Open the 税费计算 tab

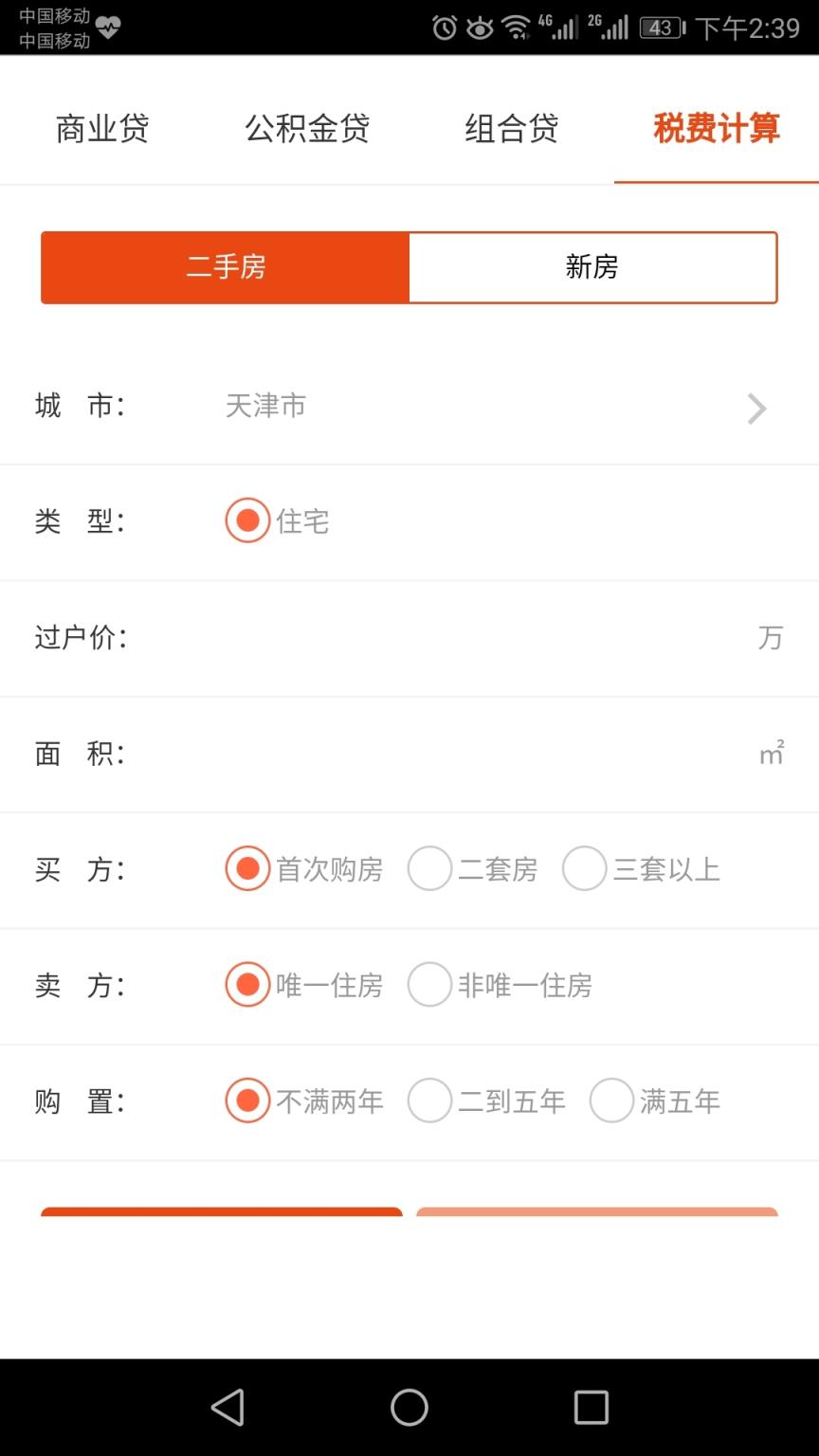tap(717, 129)
